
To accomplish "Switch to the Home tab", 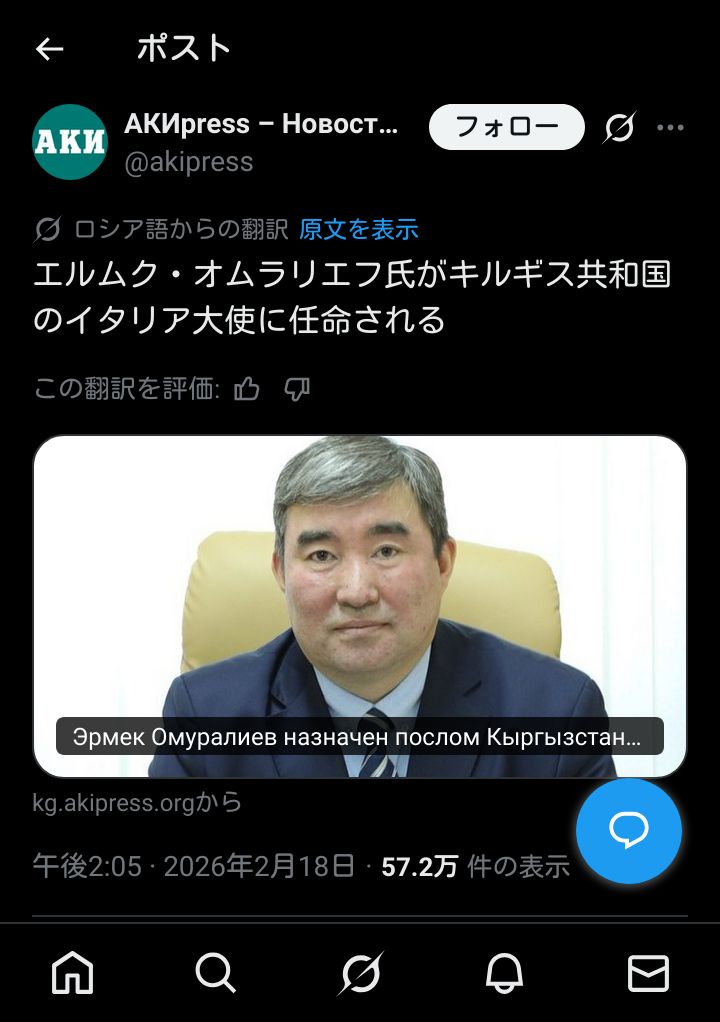I will click(72, 972).
